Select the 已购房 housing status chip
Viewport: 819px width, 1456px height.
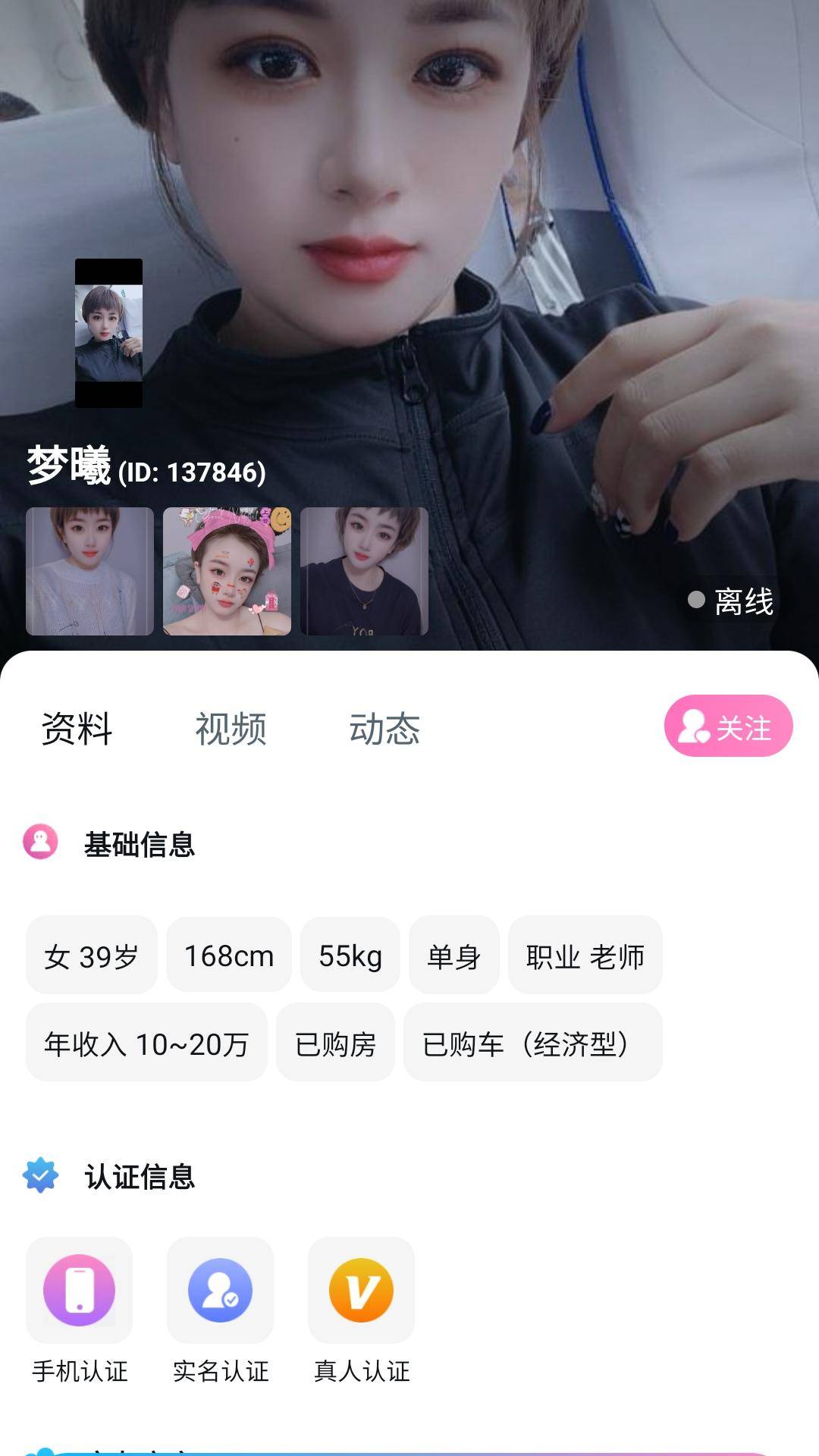click(335, 1043)
